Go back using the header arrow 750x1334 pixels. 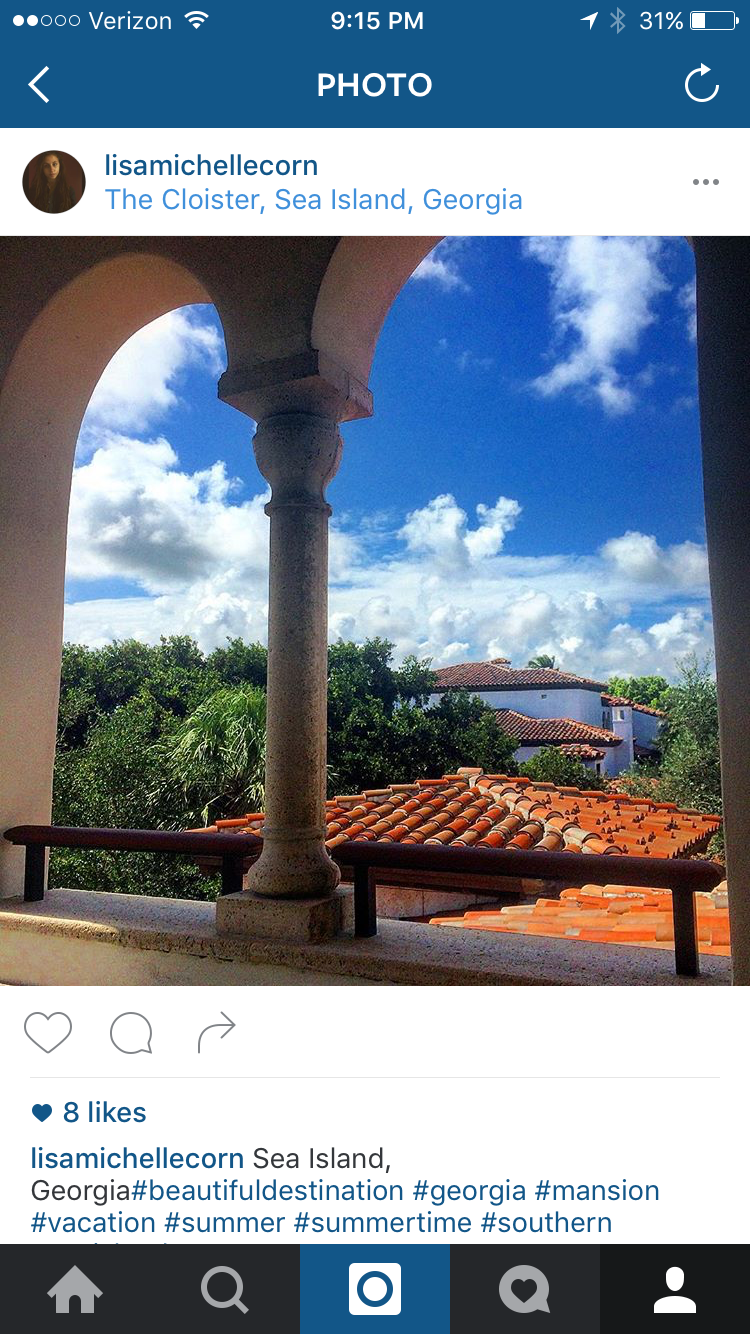point(39,85)
